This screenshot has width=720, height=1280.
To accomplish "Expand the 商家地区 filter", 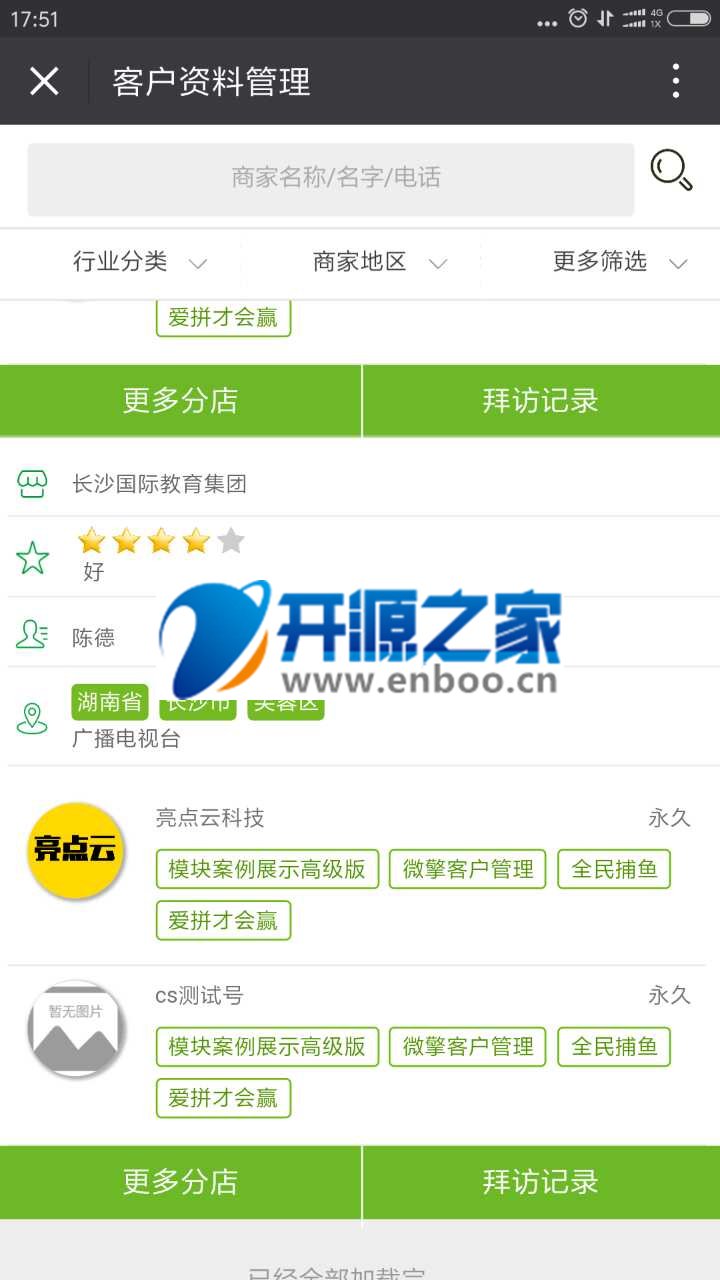I will pyautogui.click(x=378, y=262).
